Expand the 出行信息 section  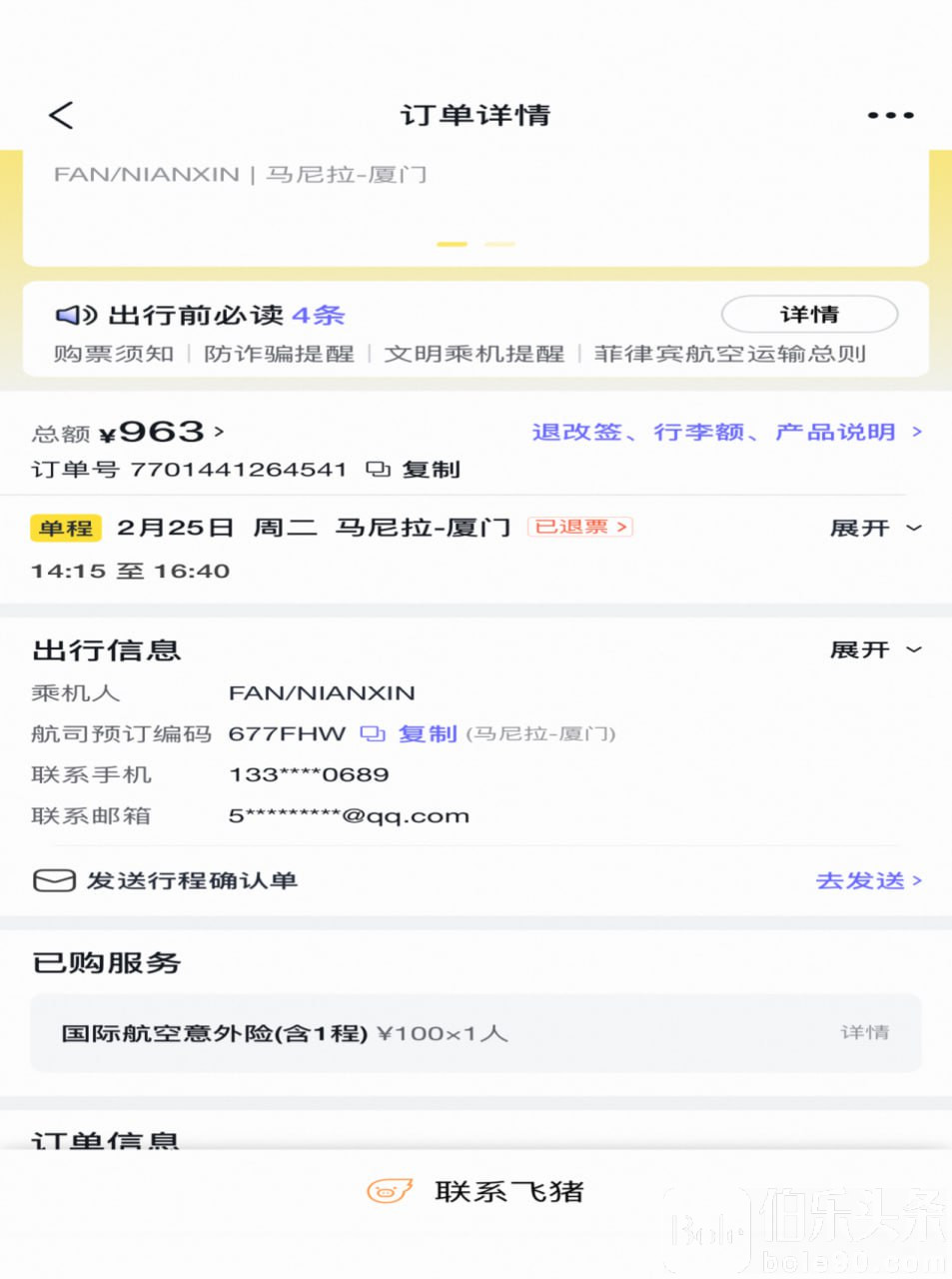[x=875, y=650]
